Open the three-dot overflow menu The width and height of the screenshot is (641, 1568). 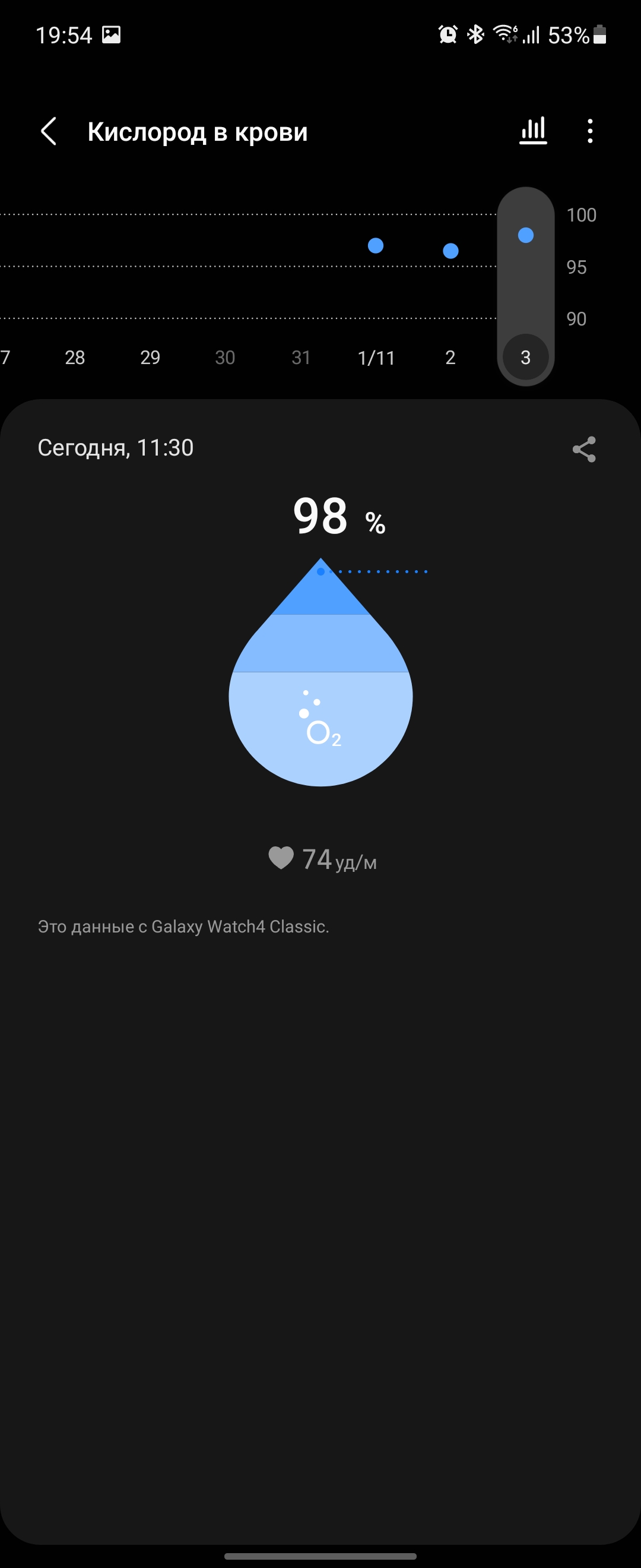(x=589, y=131)
